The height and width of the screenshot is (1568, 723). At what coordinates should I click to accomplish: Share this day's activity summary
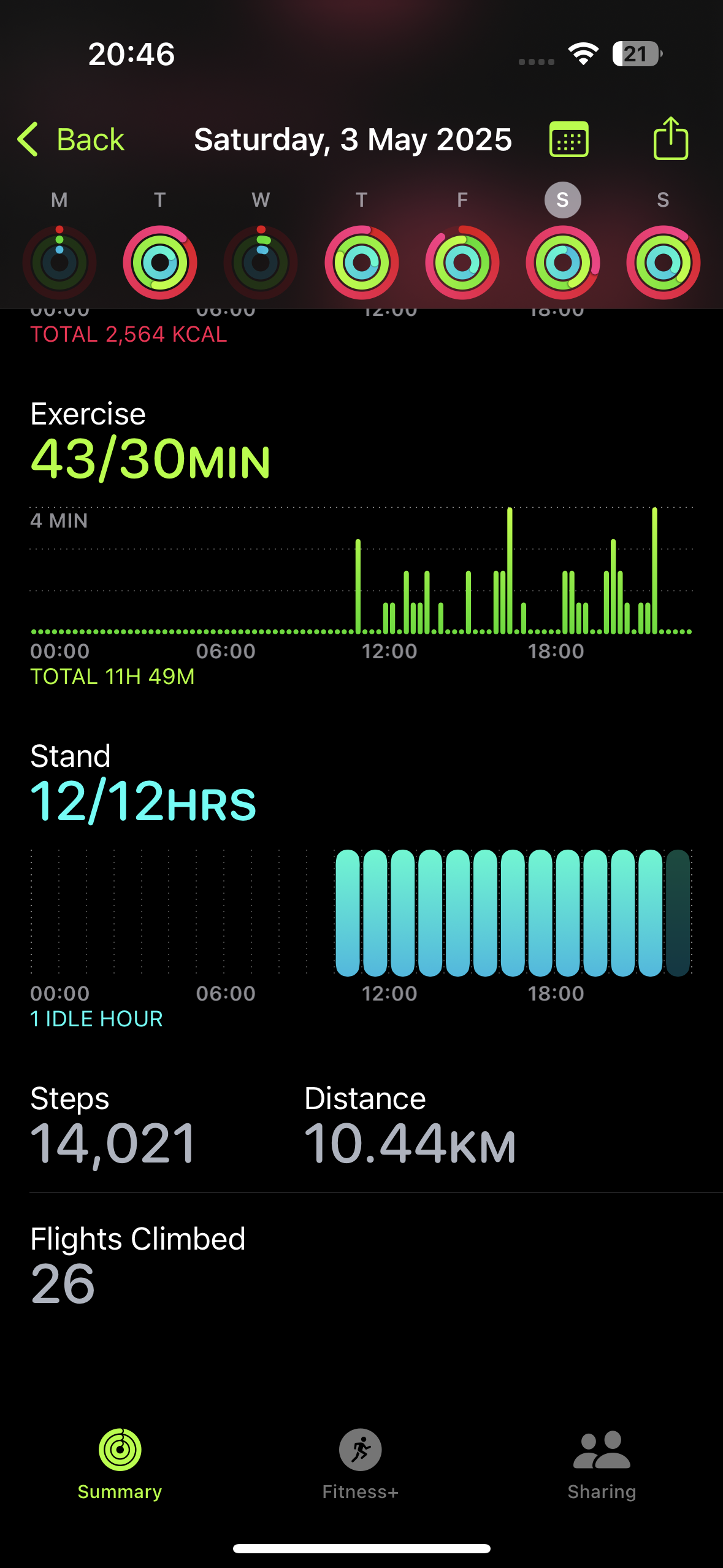pyautogui.click(x=671, y=139)
